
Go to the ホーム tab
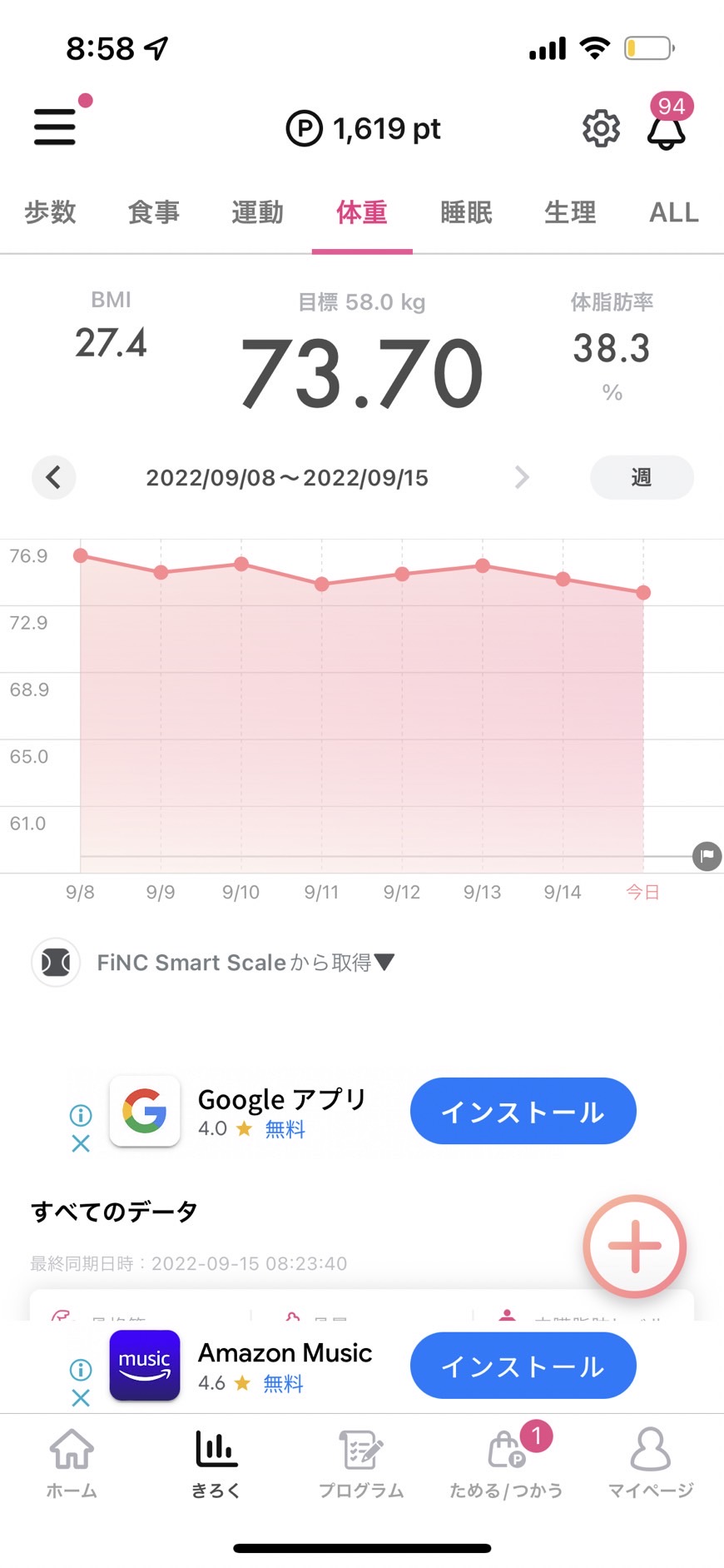(x=72, y=1463)
